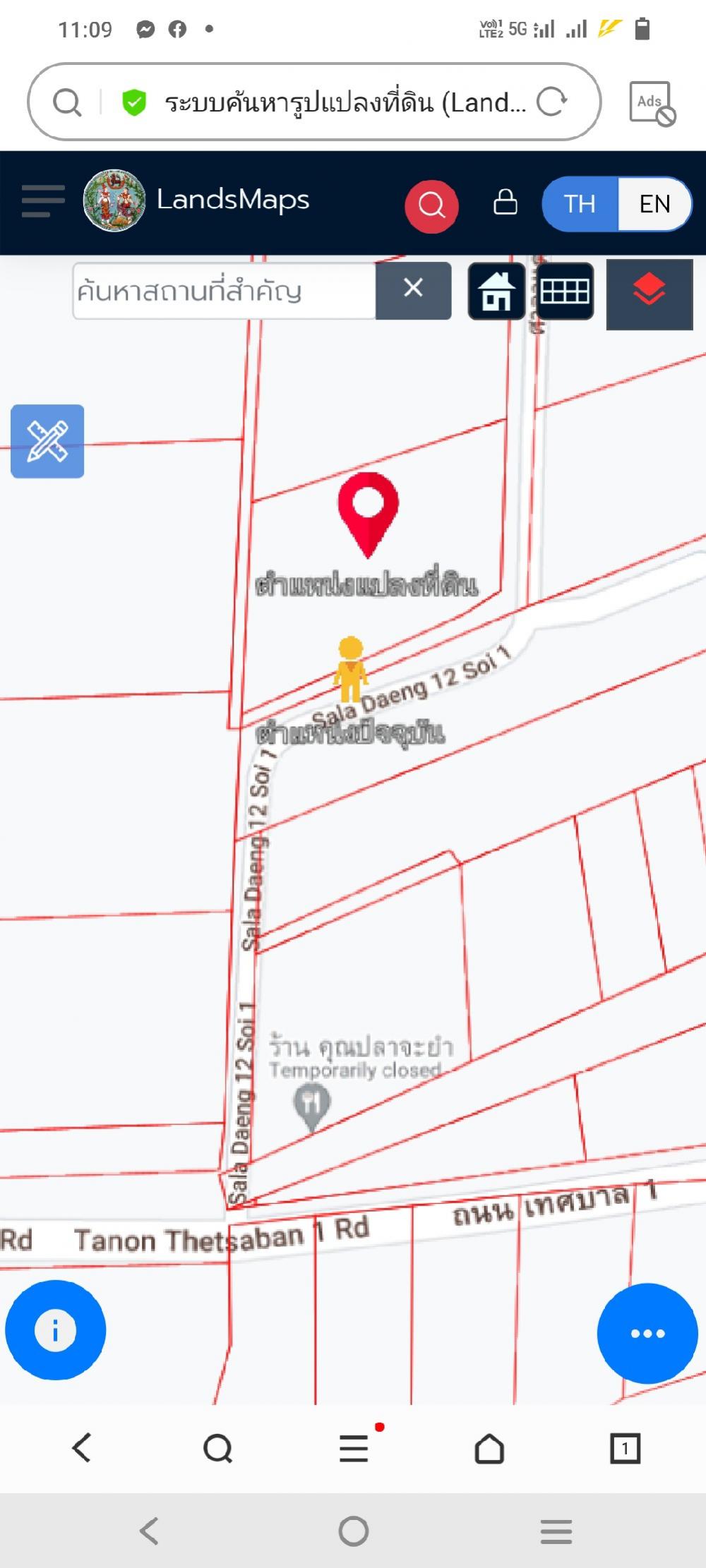Select the TH language option

580,204
